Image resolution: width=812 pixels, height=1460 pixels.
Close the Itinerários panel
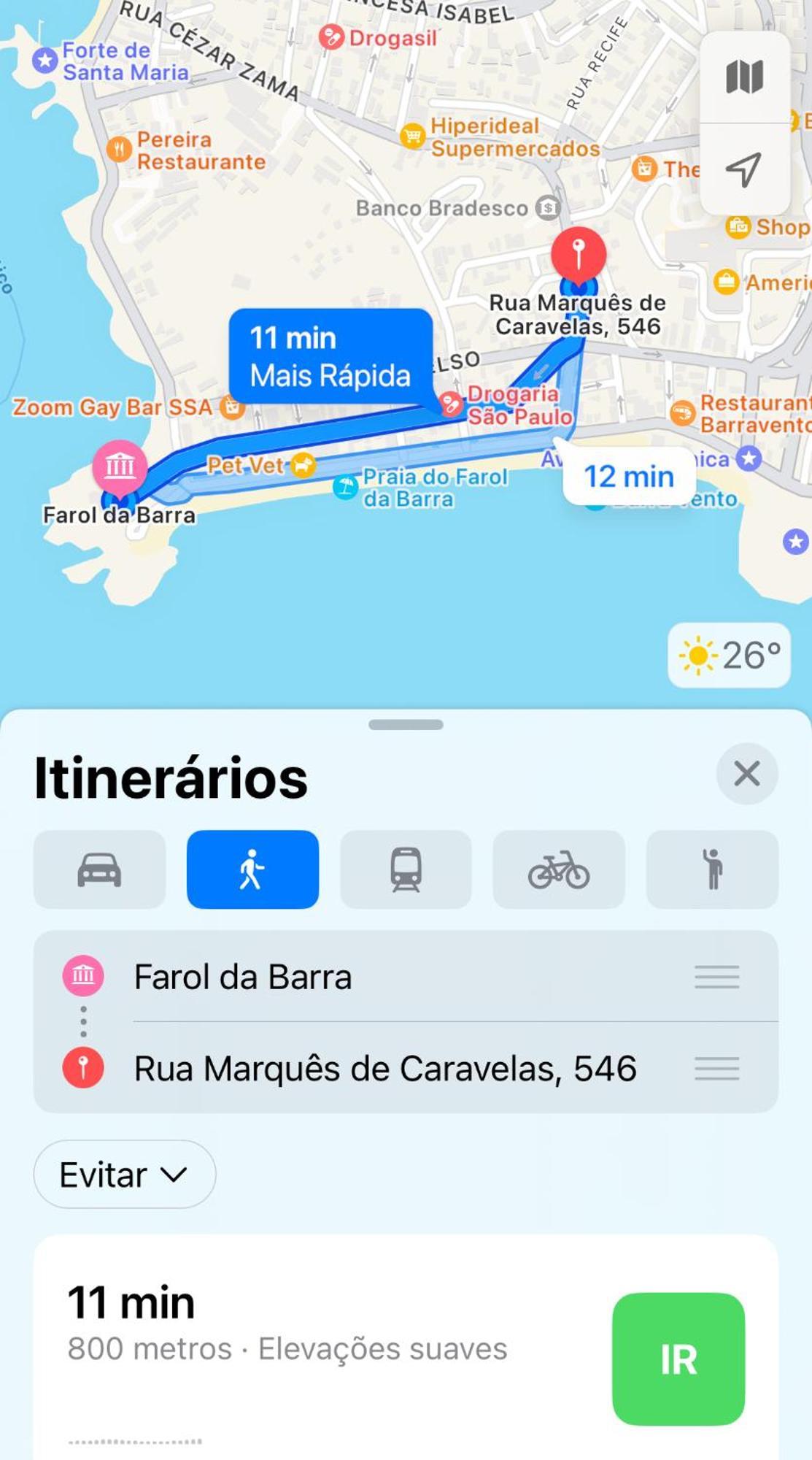746,774
